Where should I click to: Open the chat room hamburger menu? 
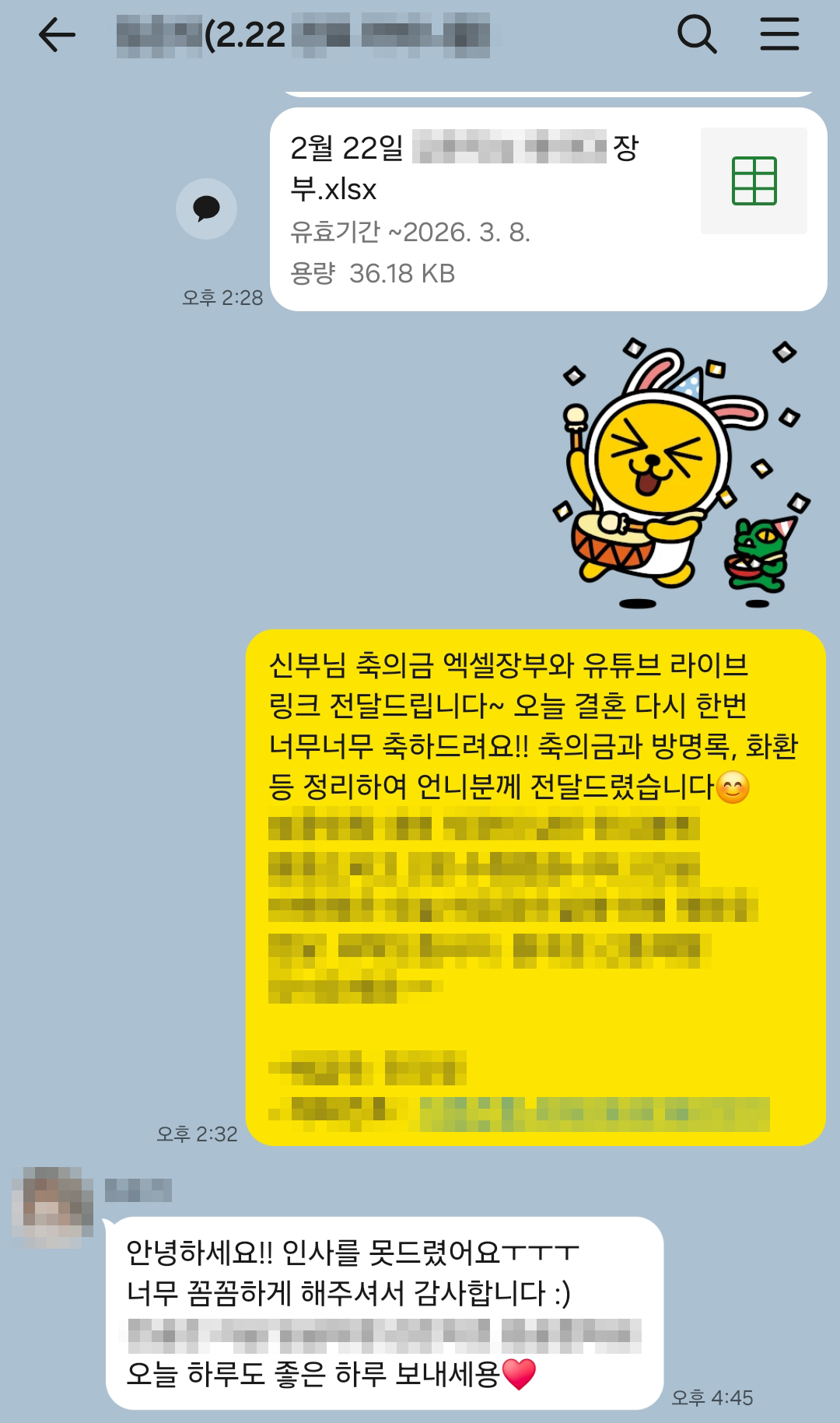click(x=779, y=35)
